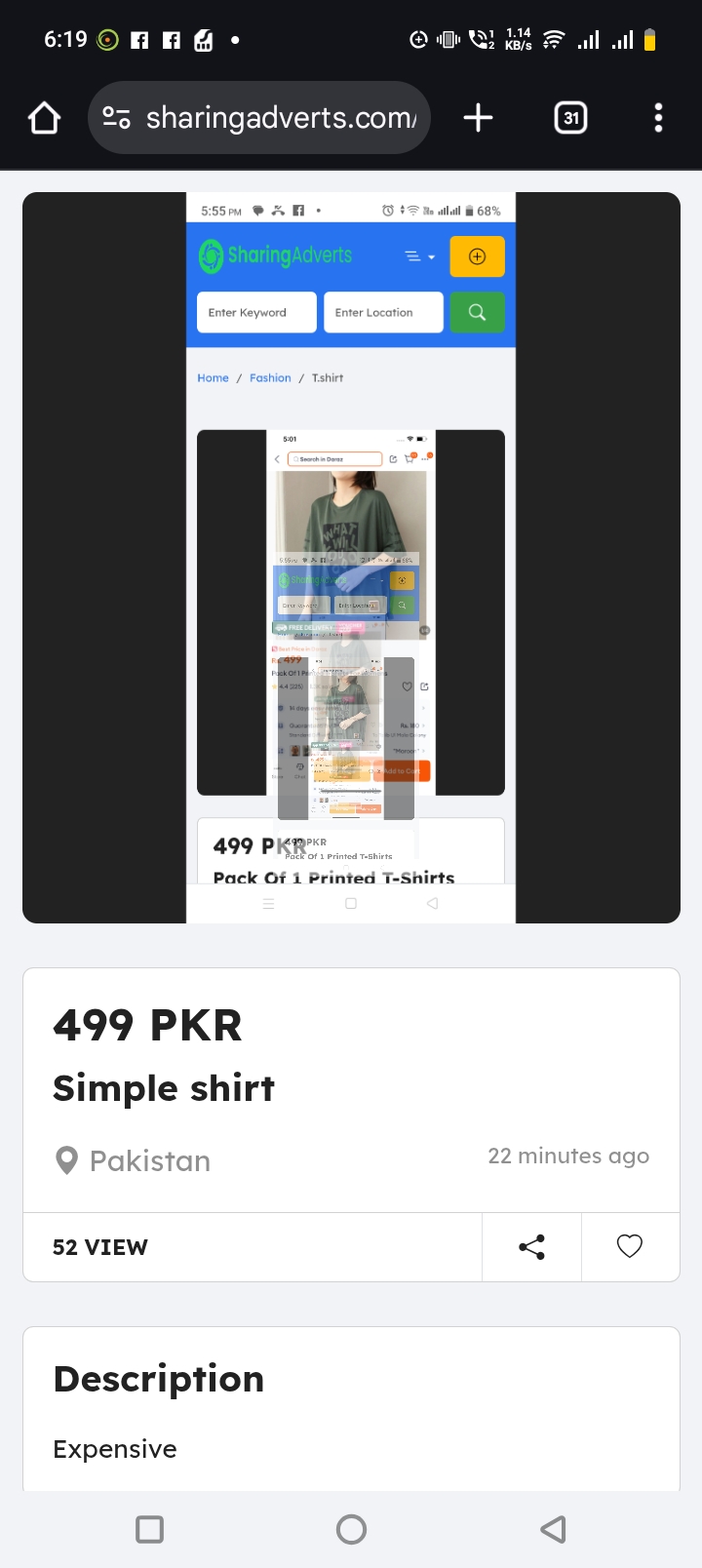702x1568 pixels.
Task: Go back using the system back button
Action: click(553, 1529)
